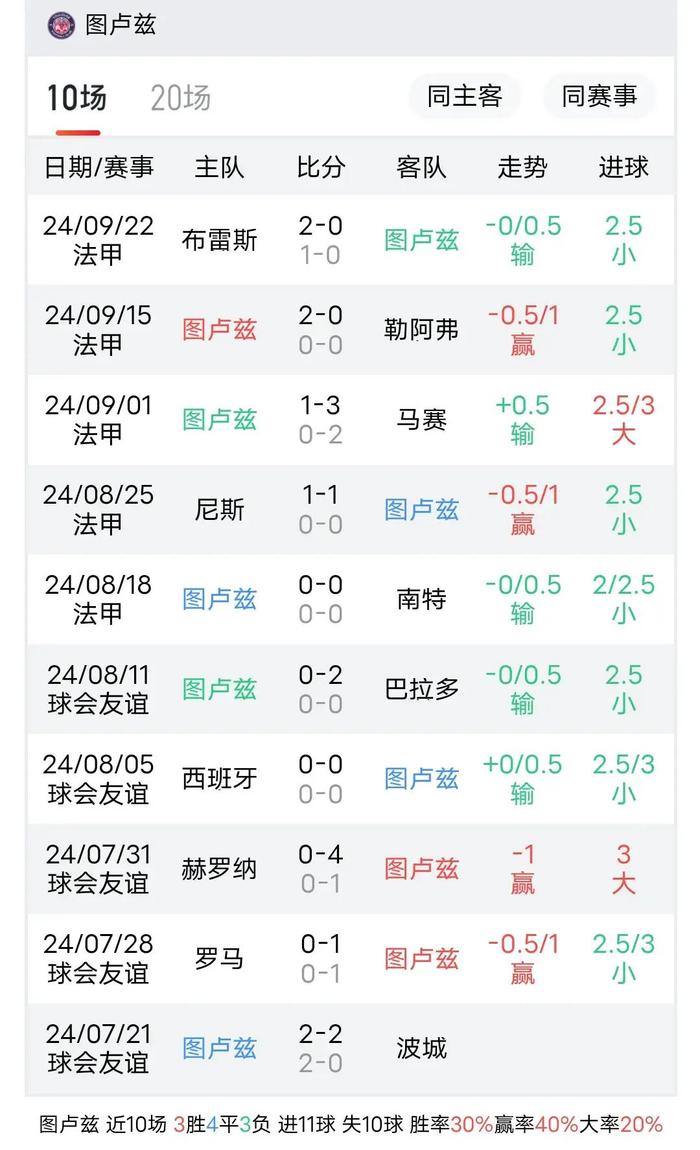
Task: Filter by 同主客
Action: click(x=464, y=96)
